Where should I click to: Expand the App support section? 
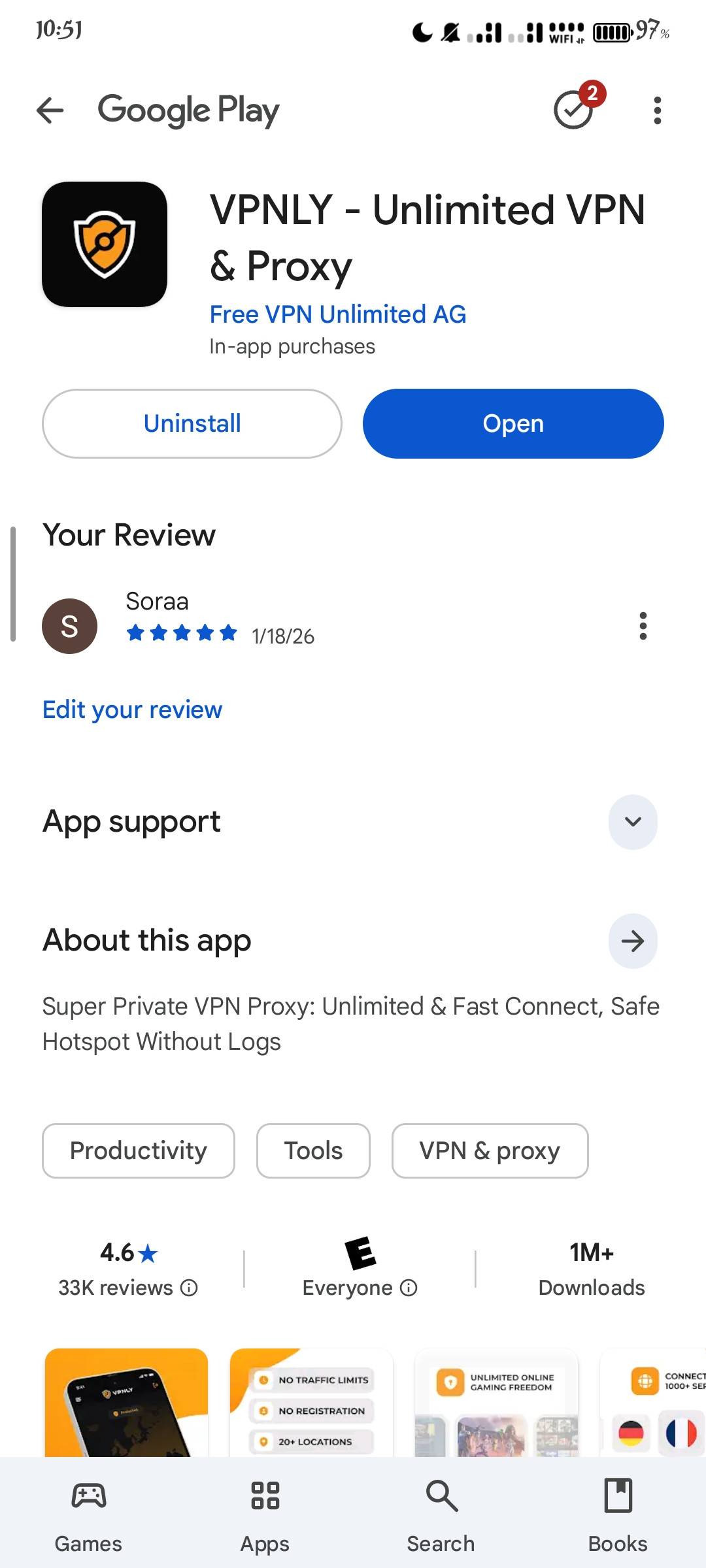[632, 822]
